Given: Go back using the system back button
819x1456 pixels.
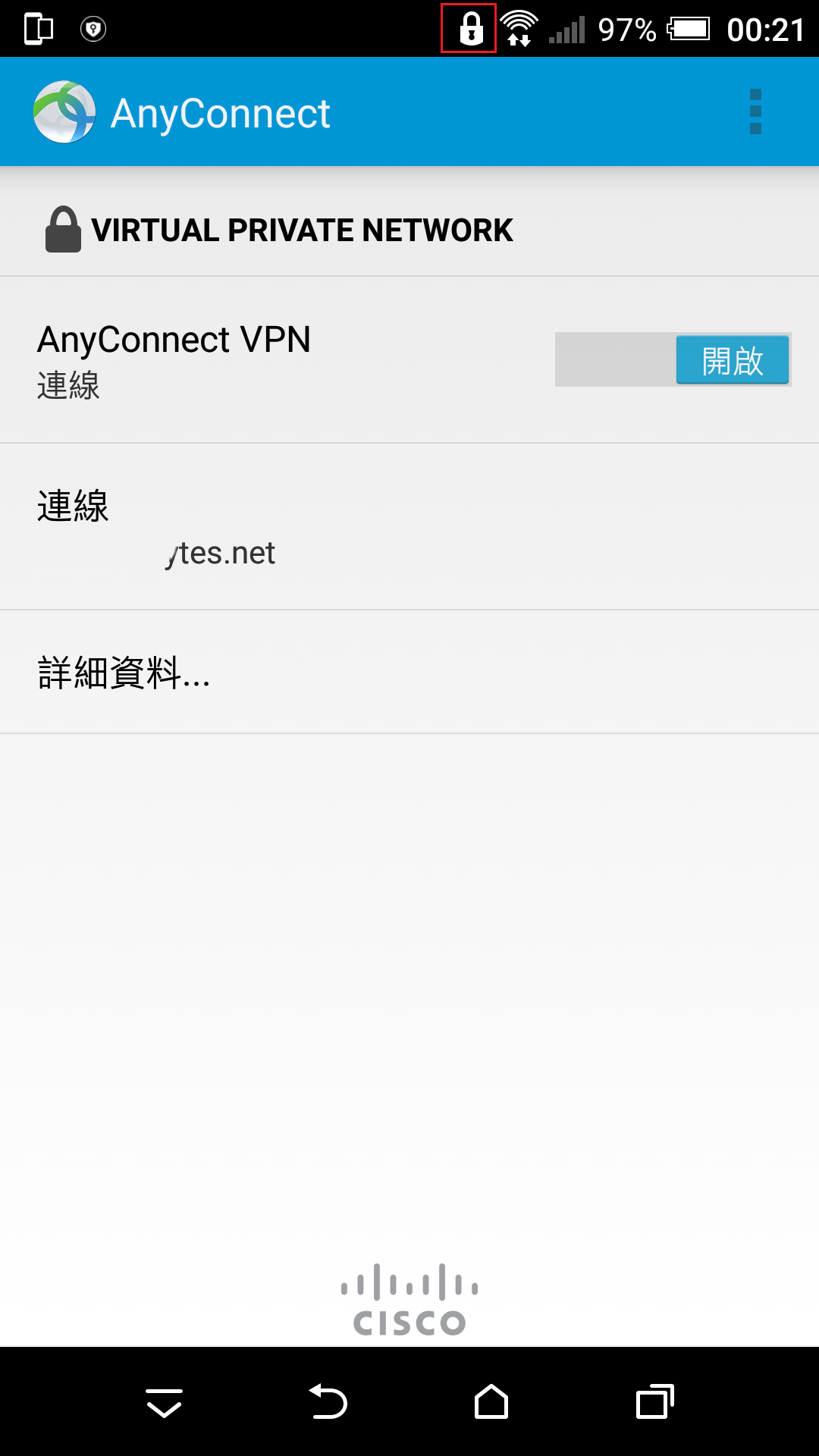Looking at the screenshot, I should pos(328,1401).
